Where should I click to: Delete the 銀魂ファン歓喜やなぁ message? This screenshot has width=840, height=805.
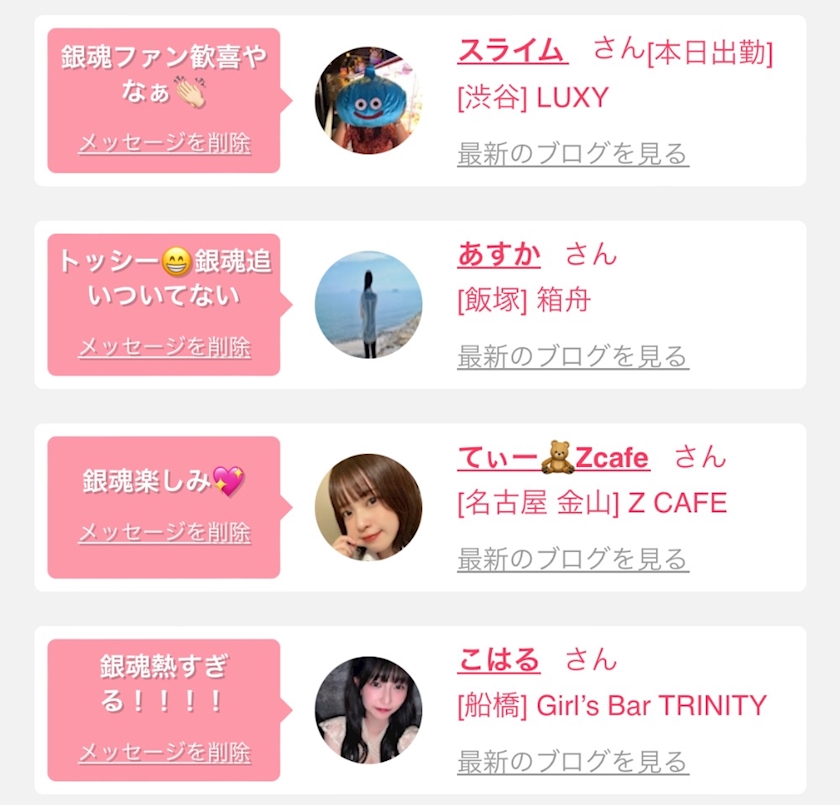[165, 143]
